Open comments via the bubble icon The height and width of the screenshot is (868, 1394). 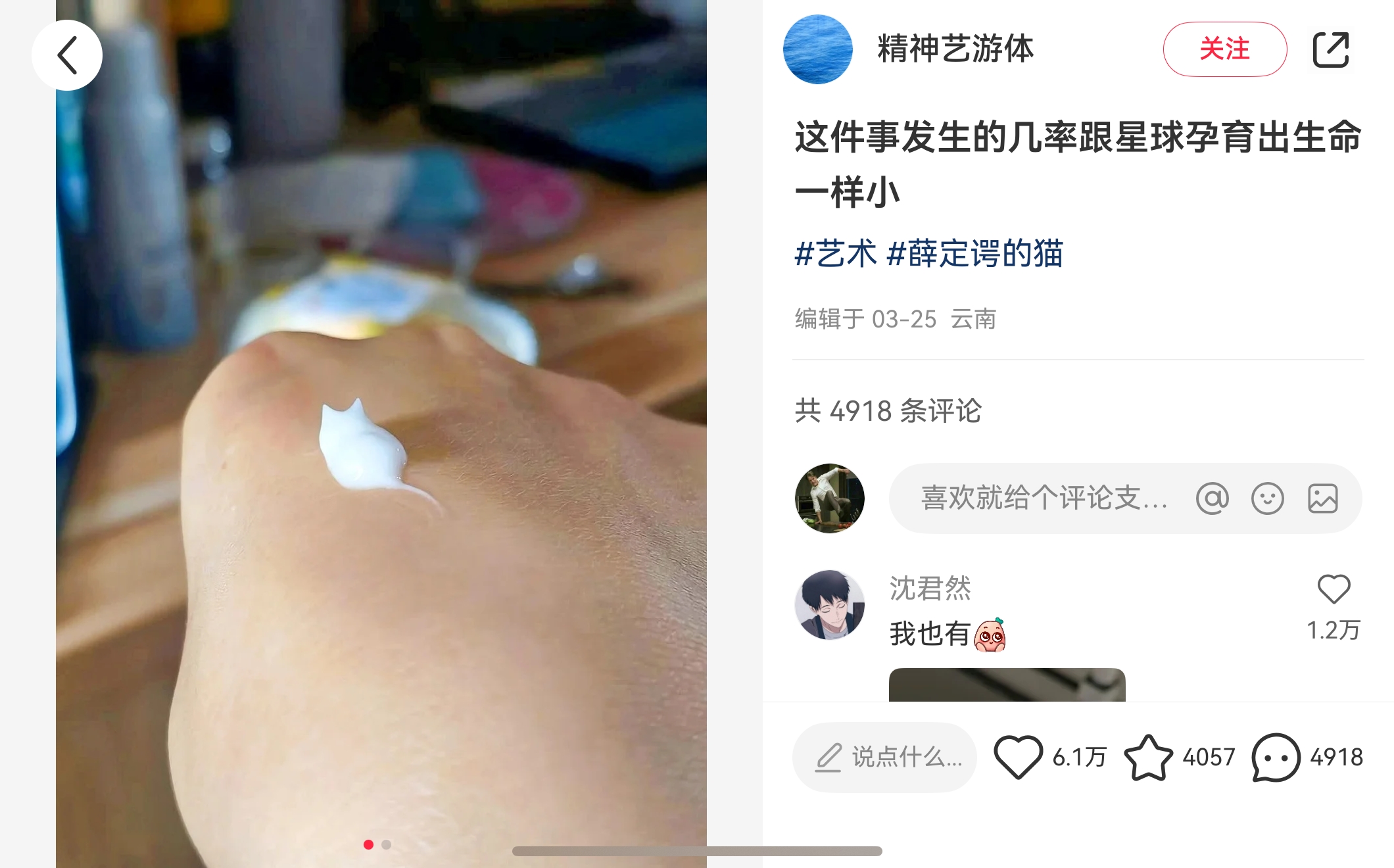click(1276, 757)
